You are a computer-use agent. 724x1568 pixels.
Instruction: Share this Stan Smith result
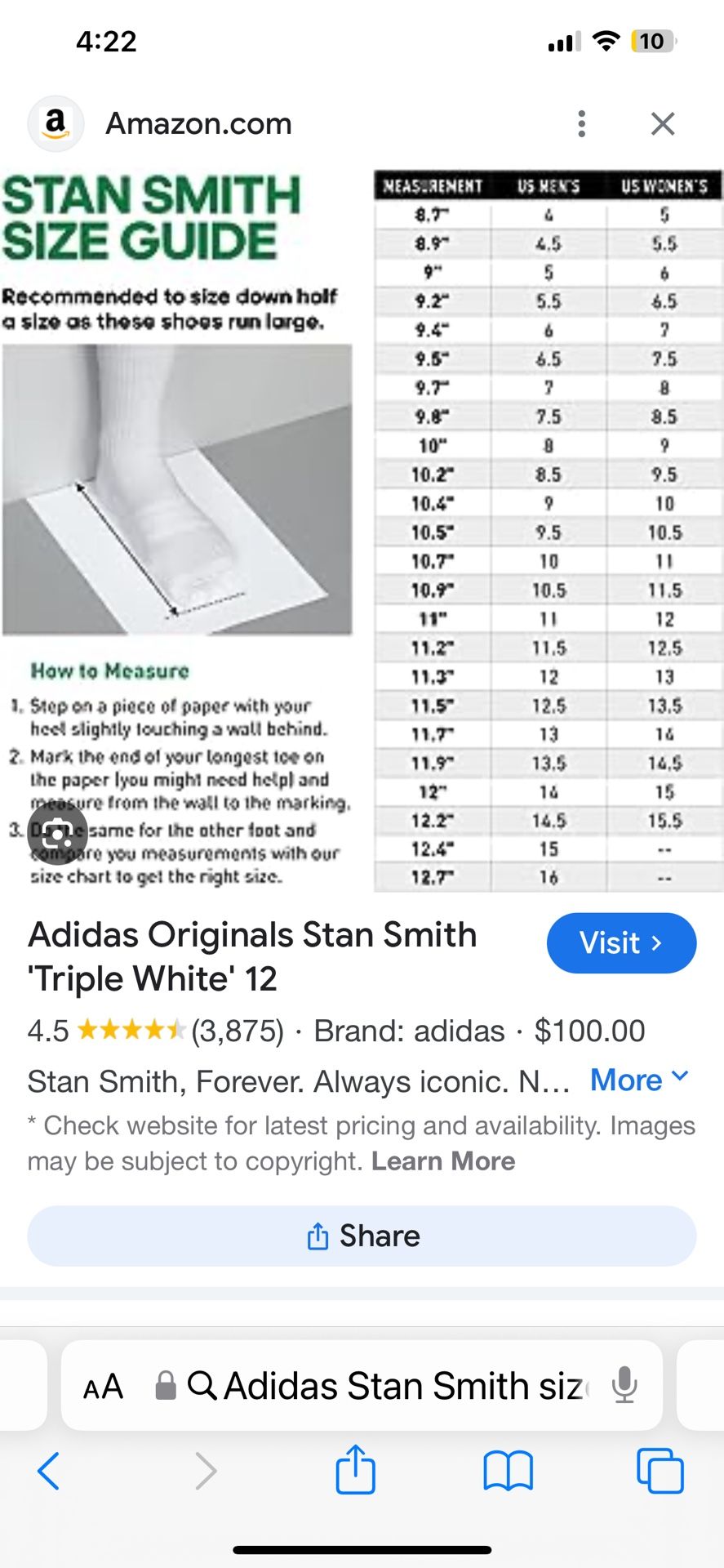[362, 1236]
